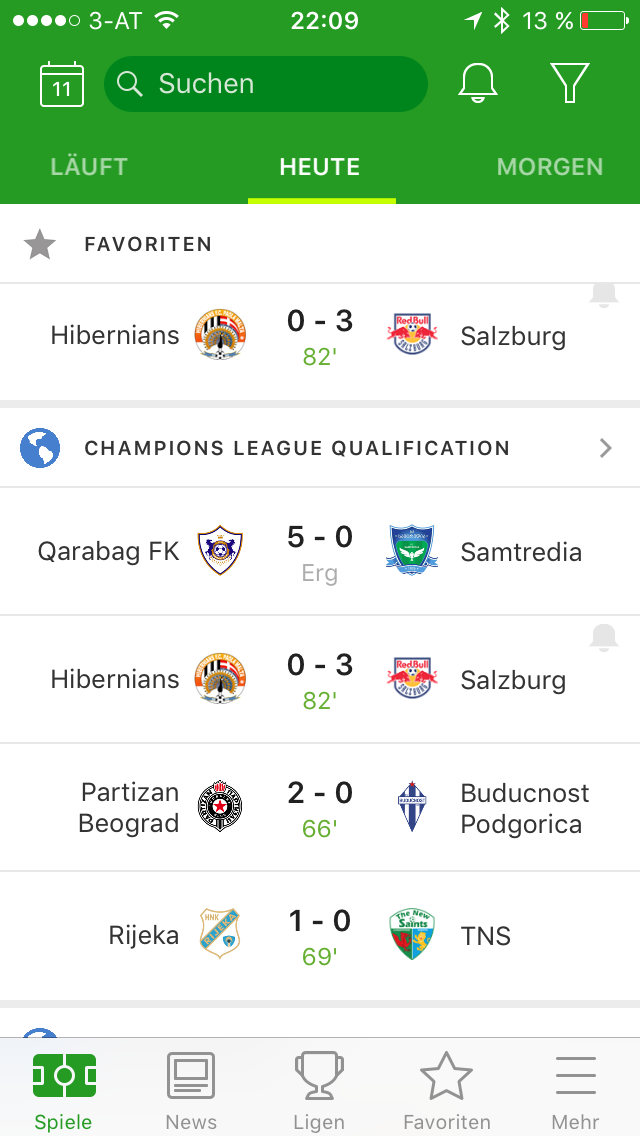Expand Champions League Qualification section
This screenshot has height=1136, width=640.
(320, 448)
